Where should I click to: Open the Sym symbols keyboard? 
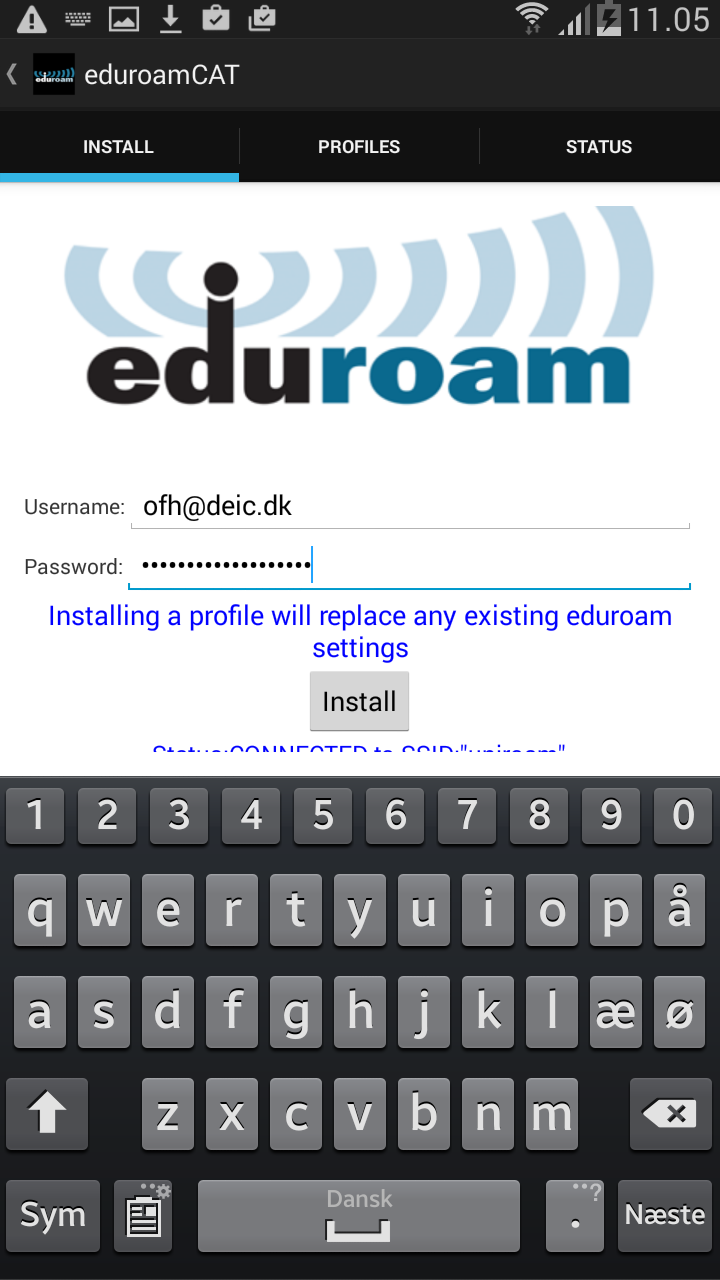point(53,1215)
